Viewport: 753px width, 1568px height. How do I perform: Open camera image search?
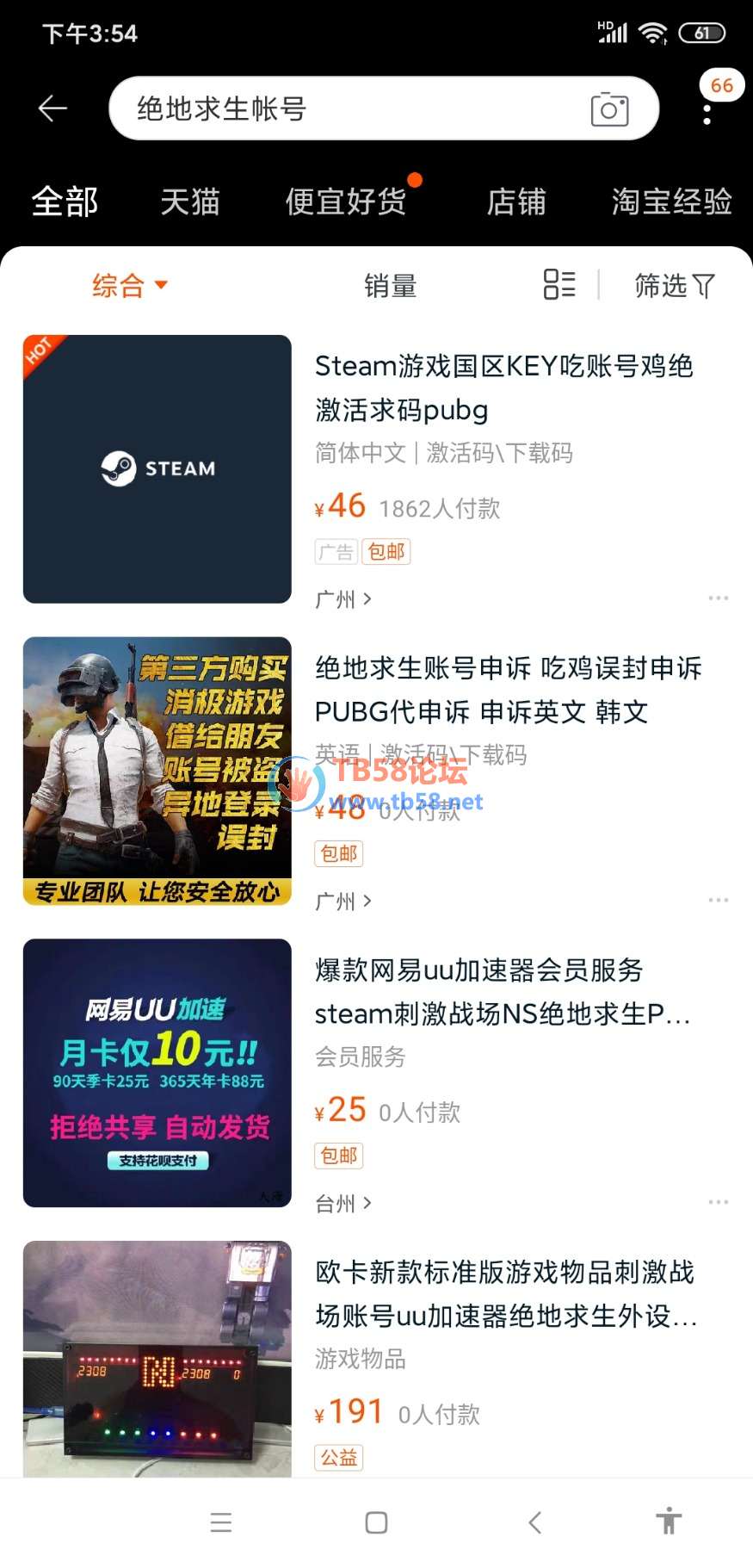[x=609, y=109]
